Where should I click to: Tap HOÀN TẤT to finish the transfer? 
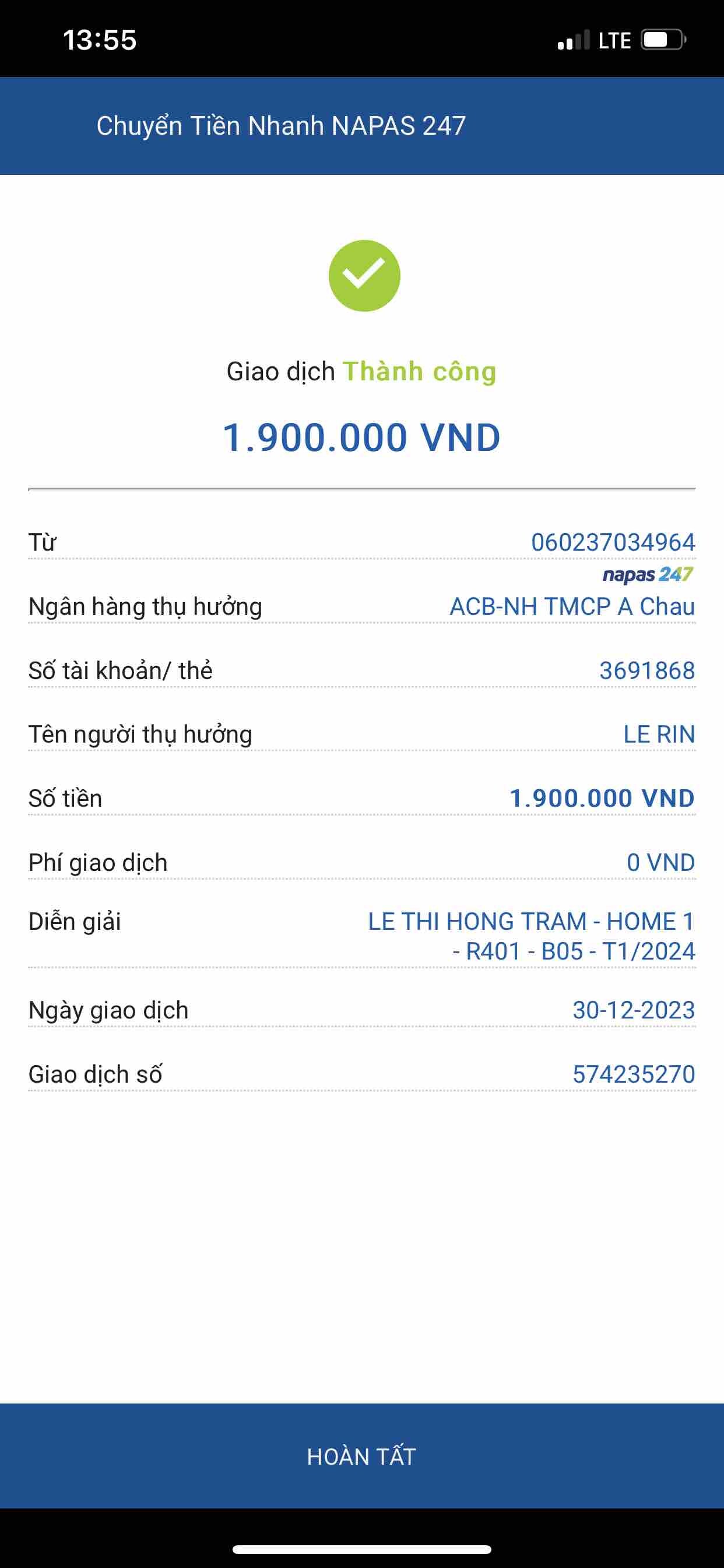361,1456
